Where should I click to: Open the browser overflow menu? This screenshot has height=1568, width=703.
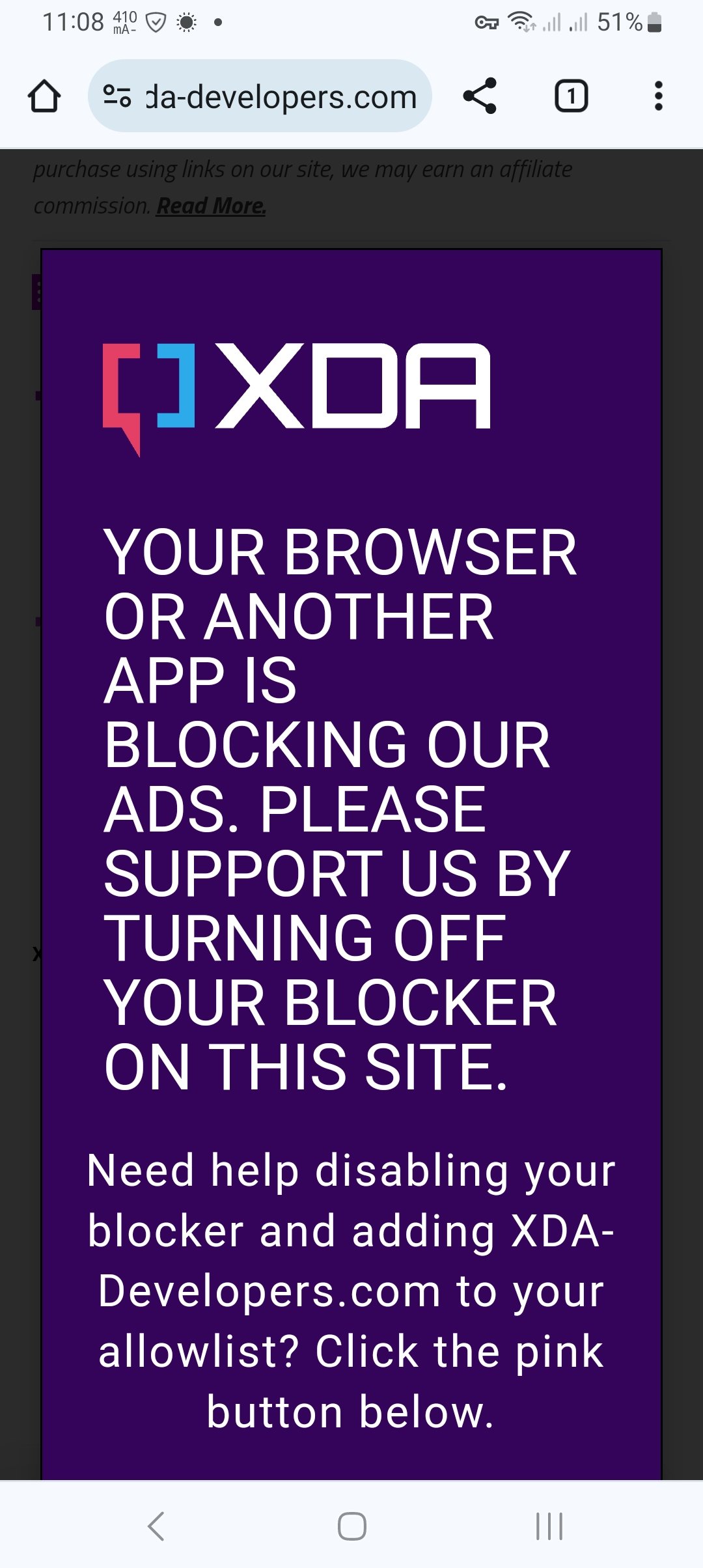658,96
